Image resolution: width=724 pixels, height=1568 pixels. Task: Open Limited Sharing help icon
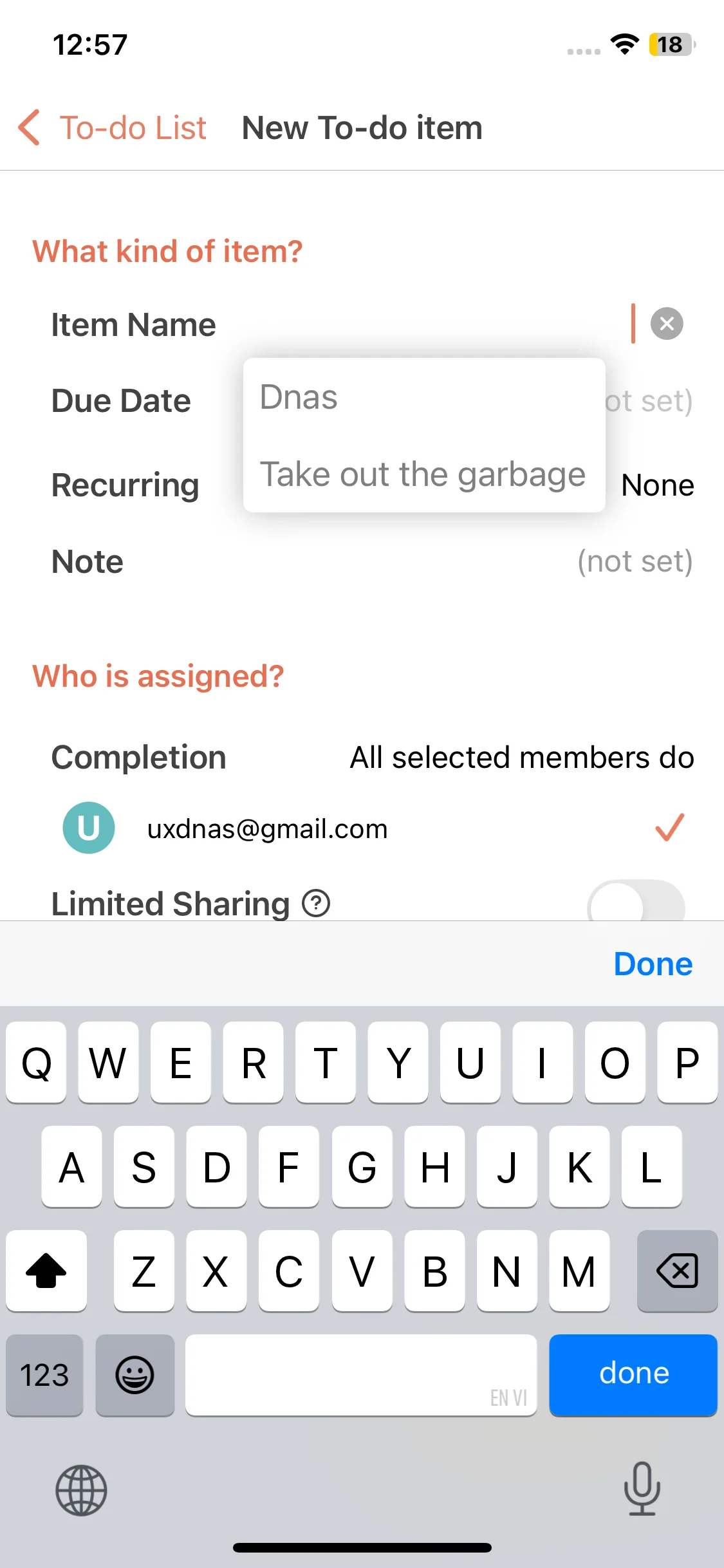[x=316, y=903]
